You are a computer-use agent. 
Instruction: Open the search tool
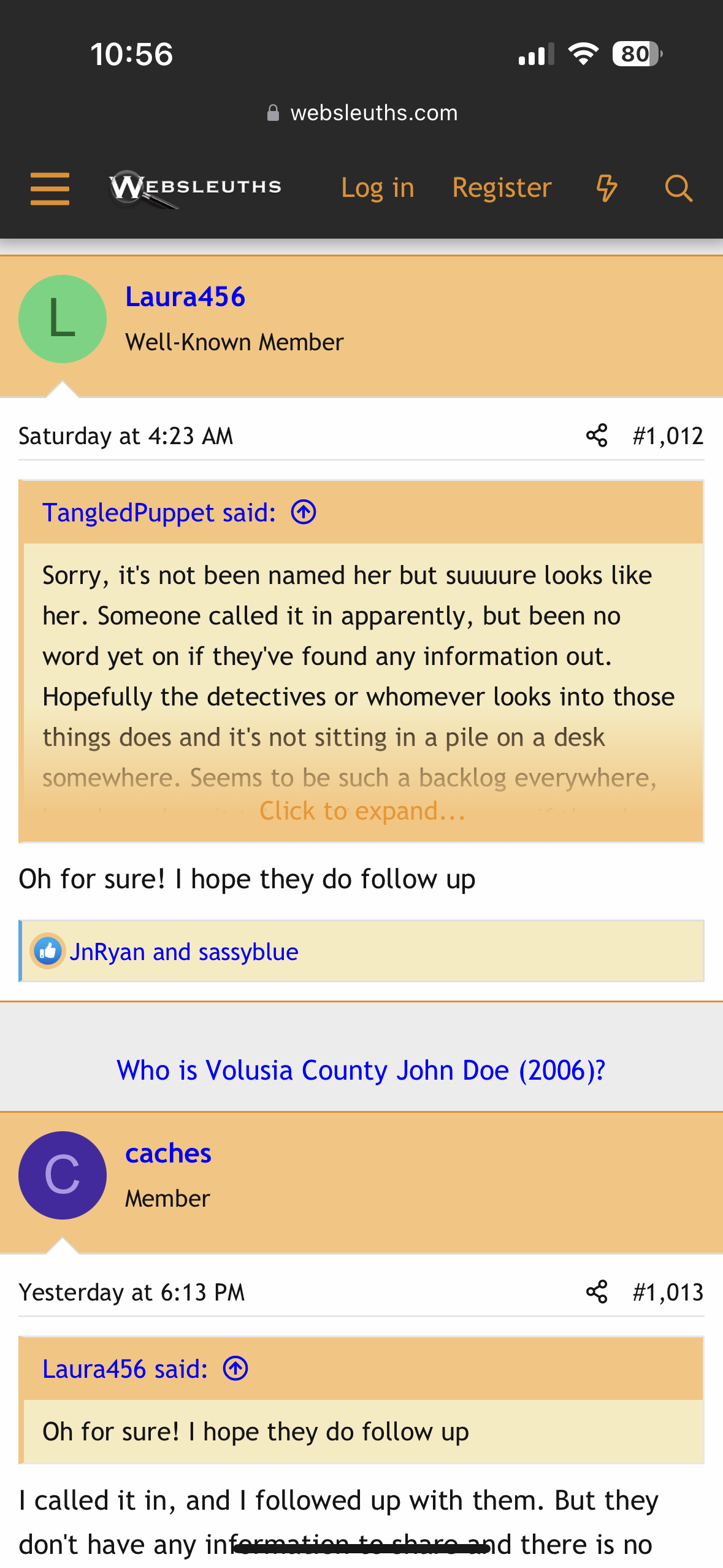coord(678,188)
